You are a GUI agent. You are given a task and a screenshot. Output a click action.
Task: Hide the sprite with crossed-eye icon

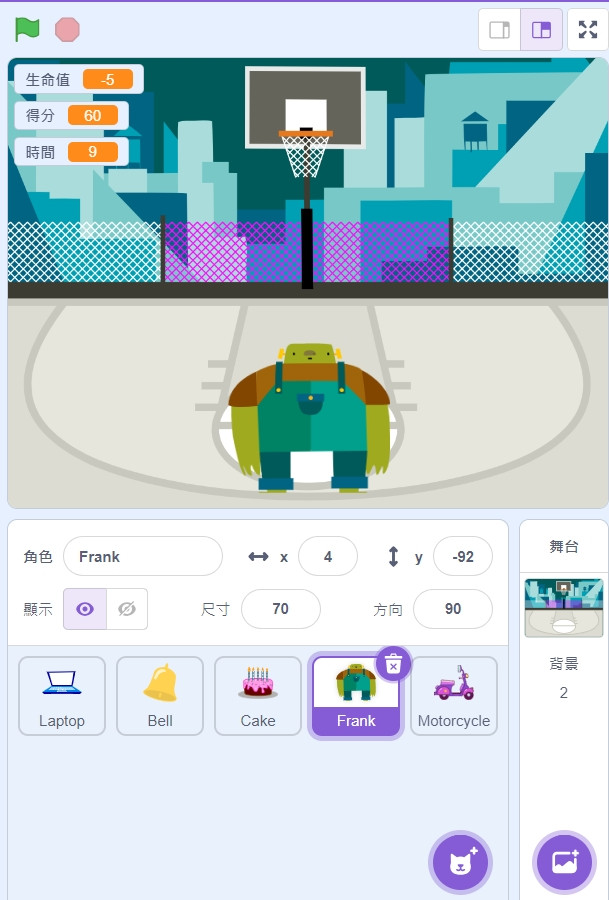pyautogui.click(x=126, y=609)
